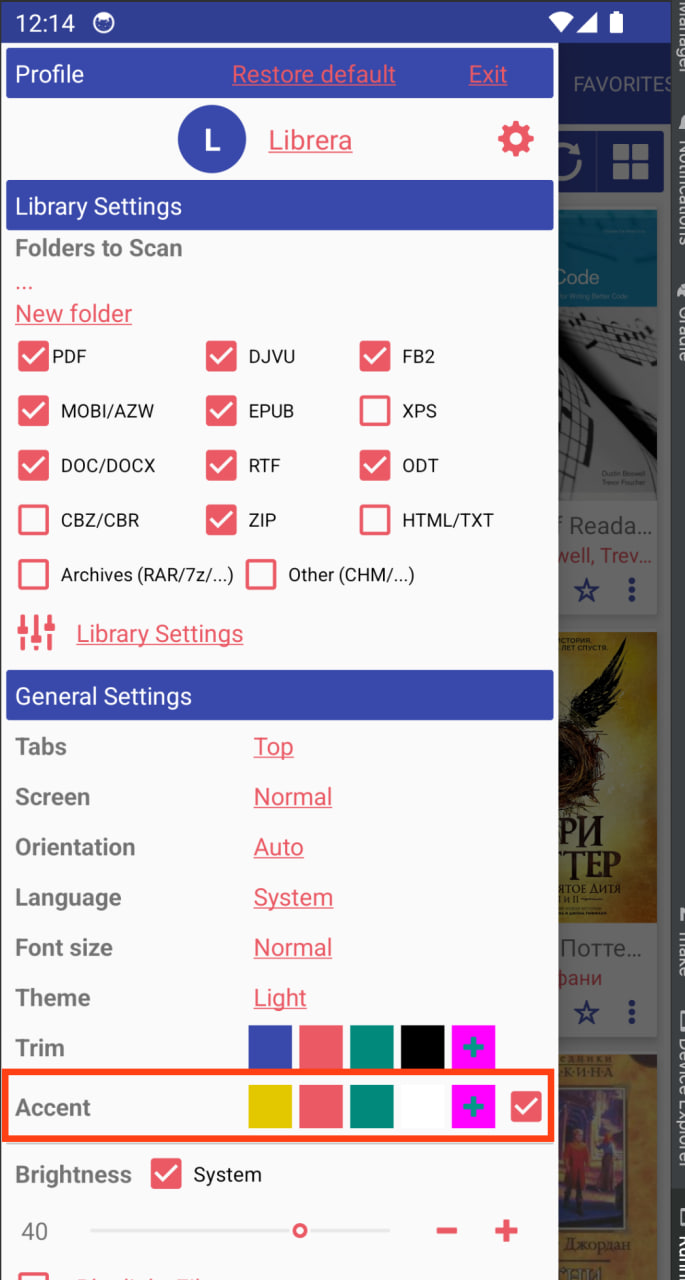The image size is (685, 1280).
Task: Tap the Restore default link
Action: pyautogui.click(x=314, y=75)
